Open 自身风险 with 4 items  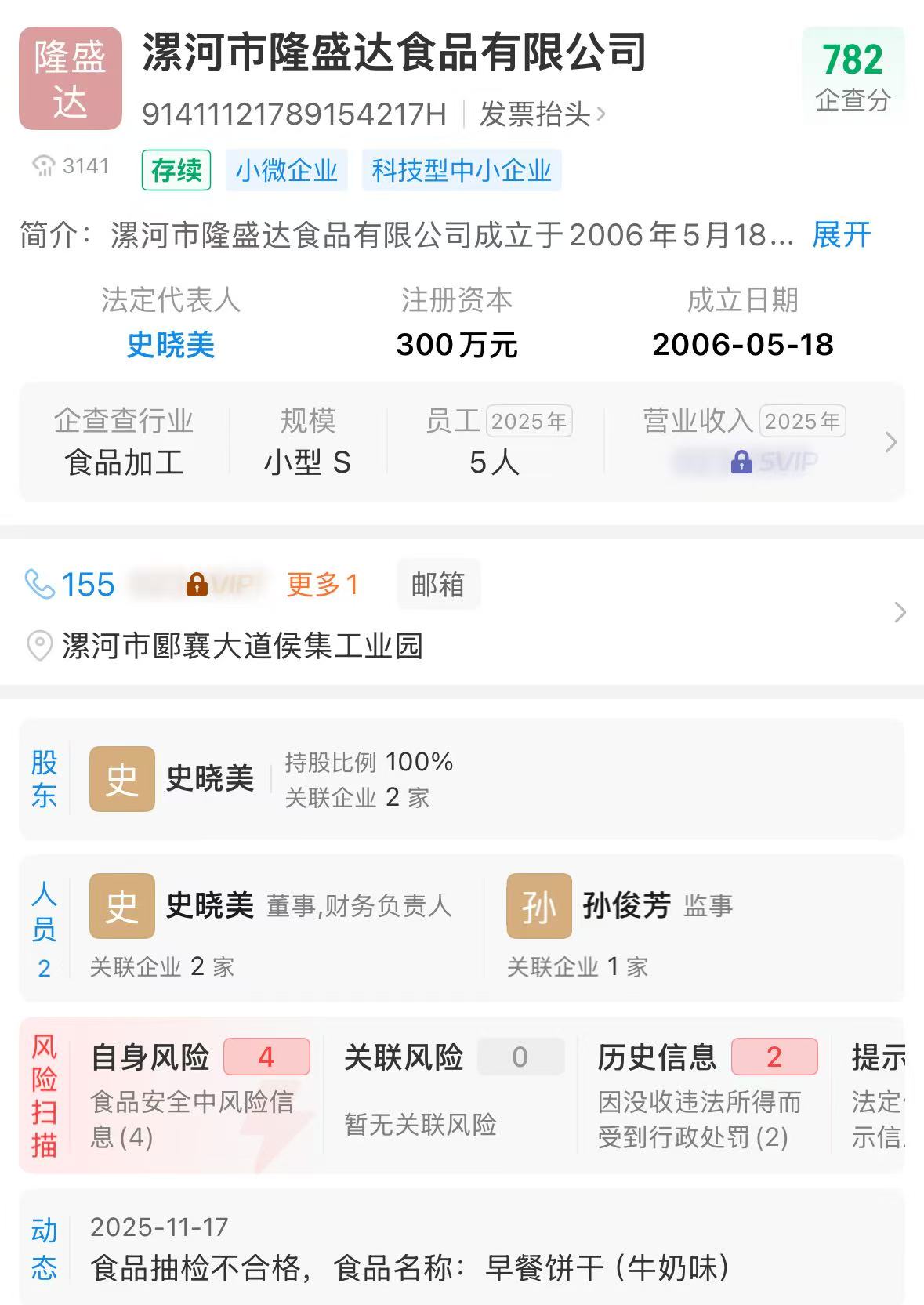click(x=201, y=1095)
